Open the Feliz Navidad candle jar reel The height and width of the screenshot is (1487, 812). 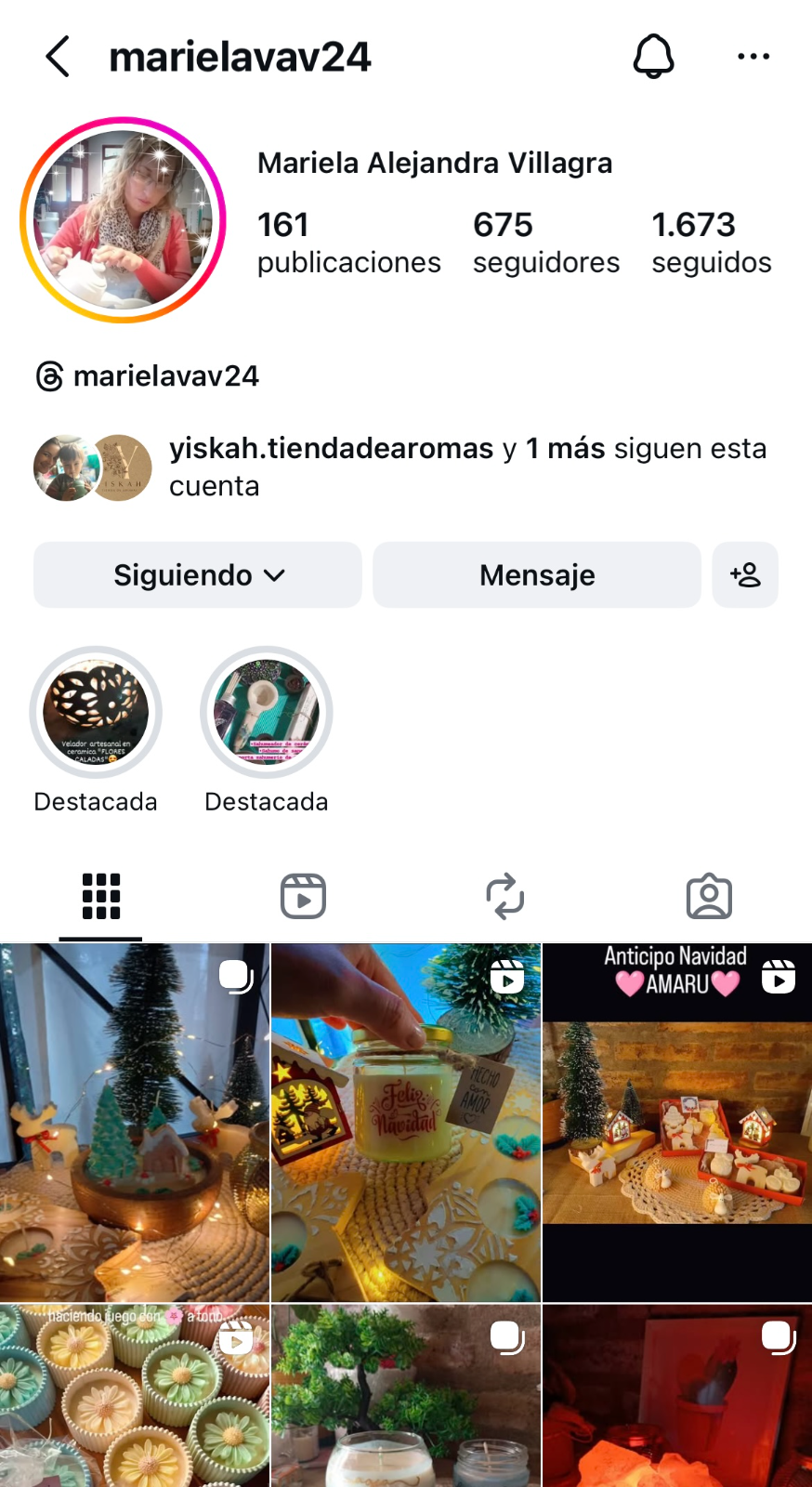[x=406, y=1123]
